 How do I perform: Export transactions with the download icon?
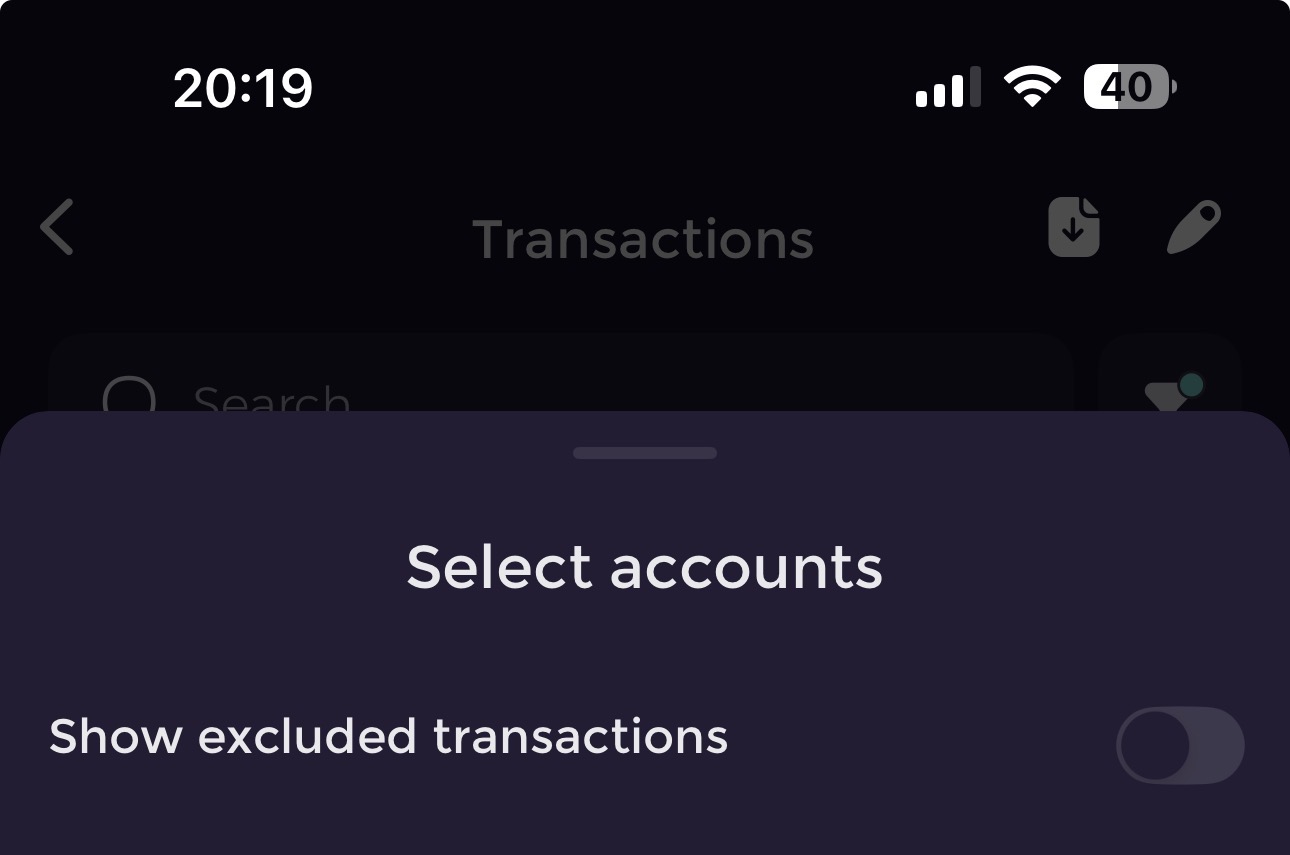click(1073, 227)
